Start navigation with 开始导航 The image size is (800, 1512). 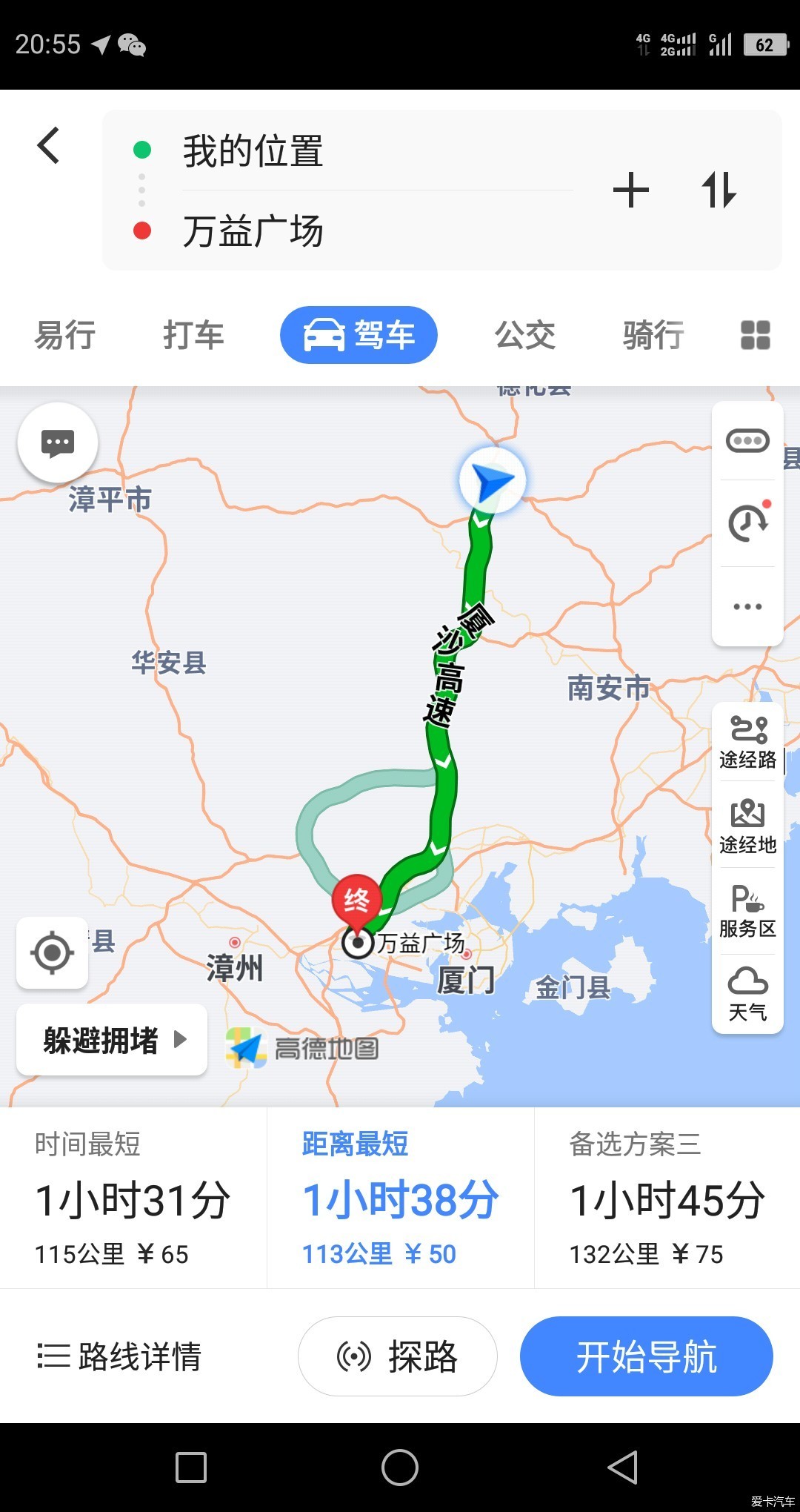tap(646, 1356)
